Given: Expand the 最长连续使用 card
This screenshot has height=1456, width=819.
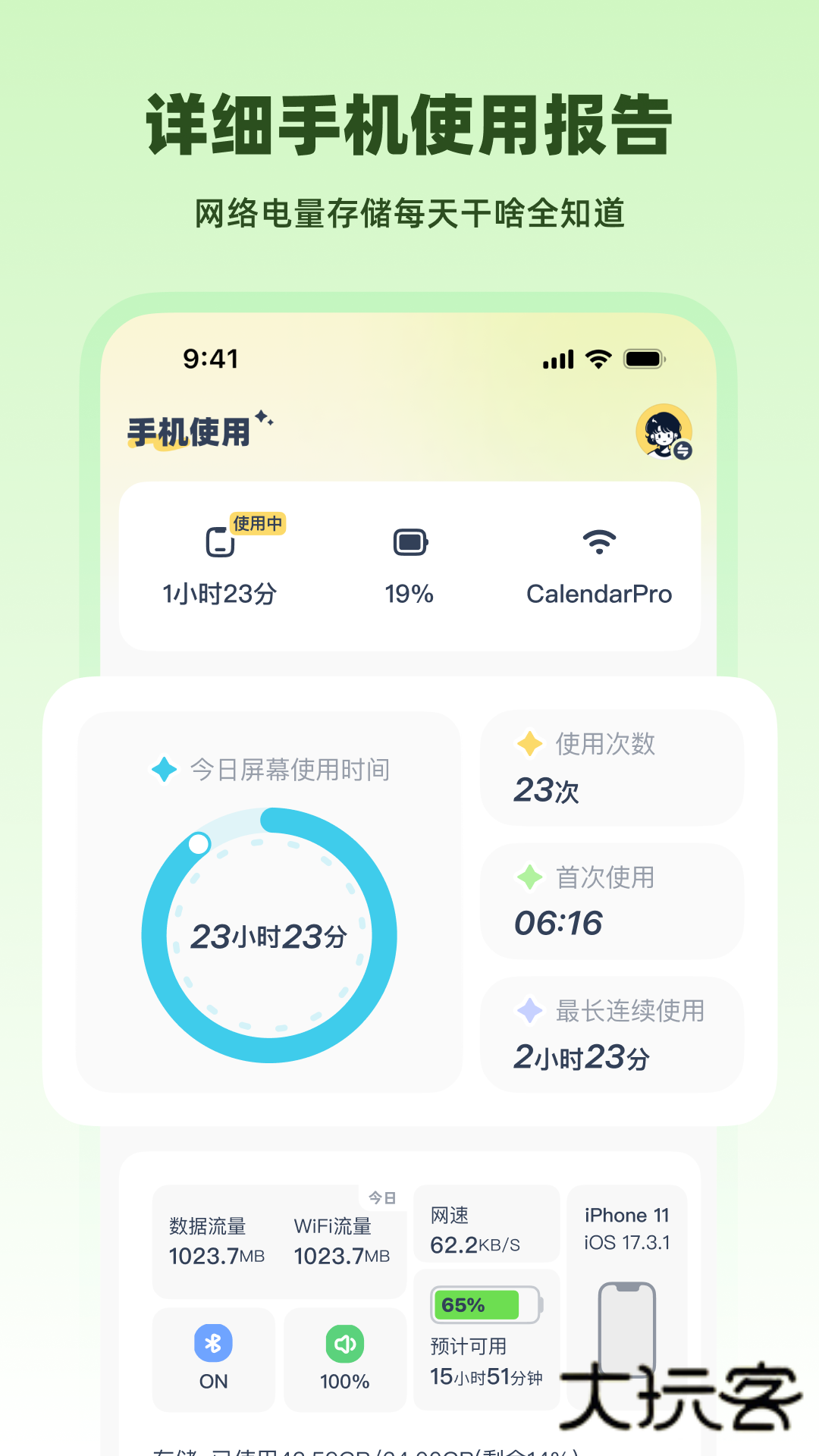Looking at the screenshot, I should point(611,1034).
